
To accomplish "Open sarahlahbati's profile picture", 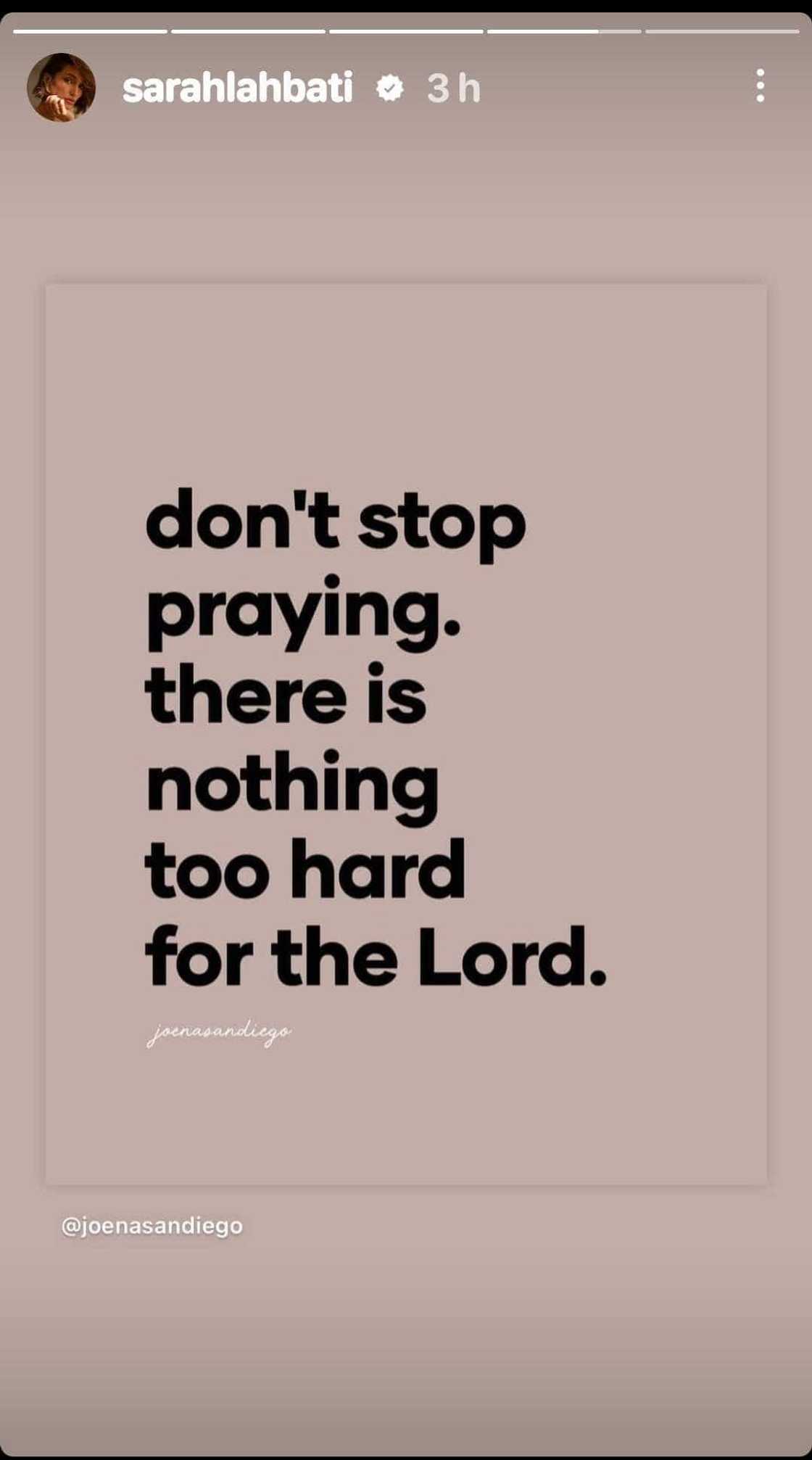I will 62,87.
